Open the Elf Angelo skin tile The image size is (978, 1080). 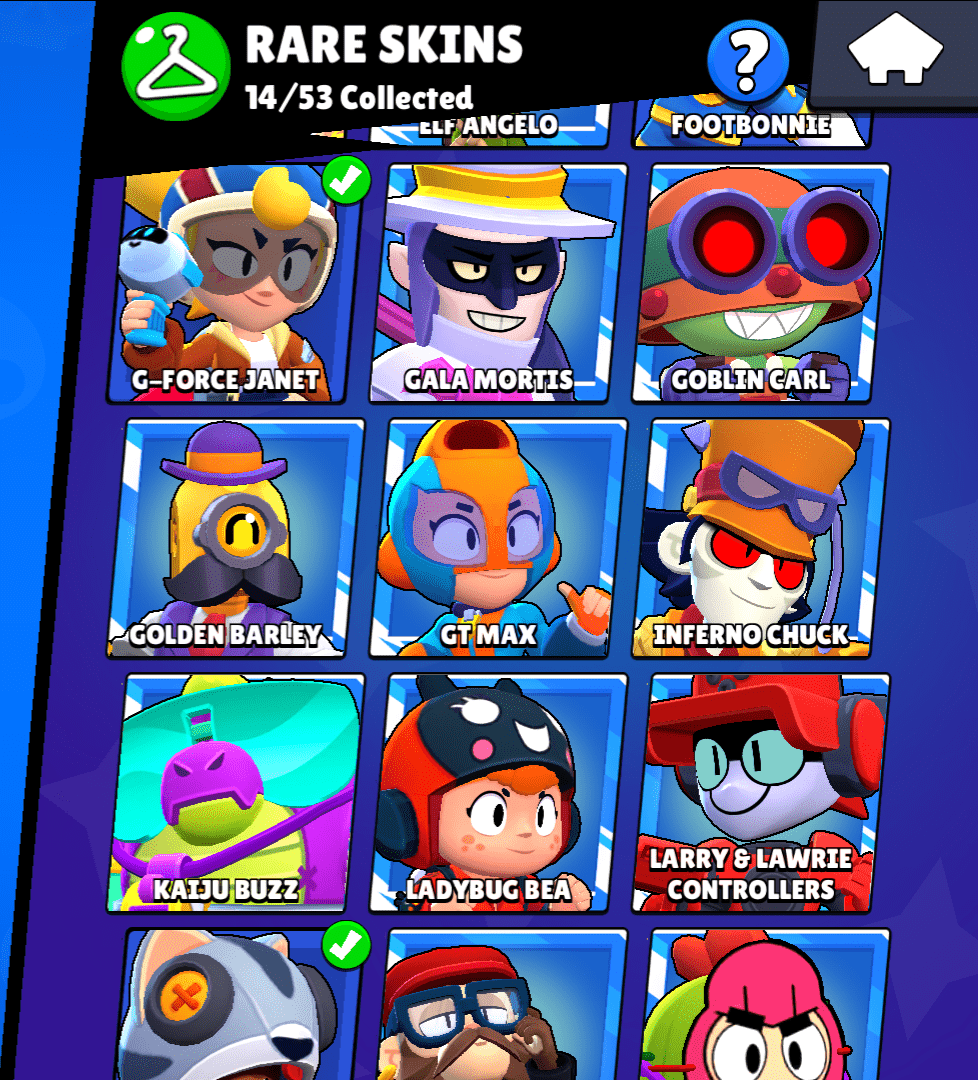[x=489, y=128]
